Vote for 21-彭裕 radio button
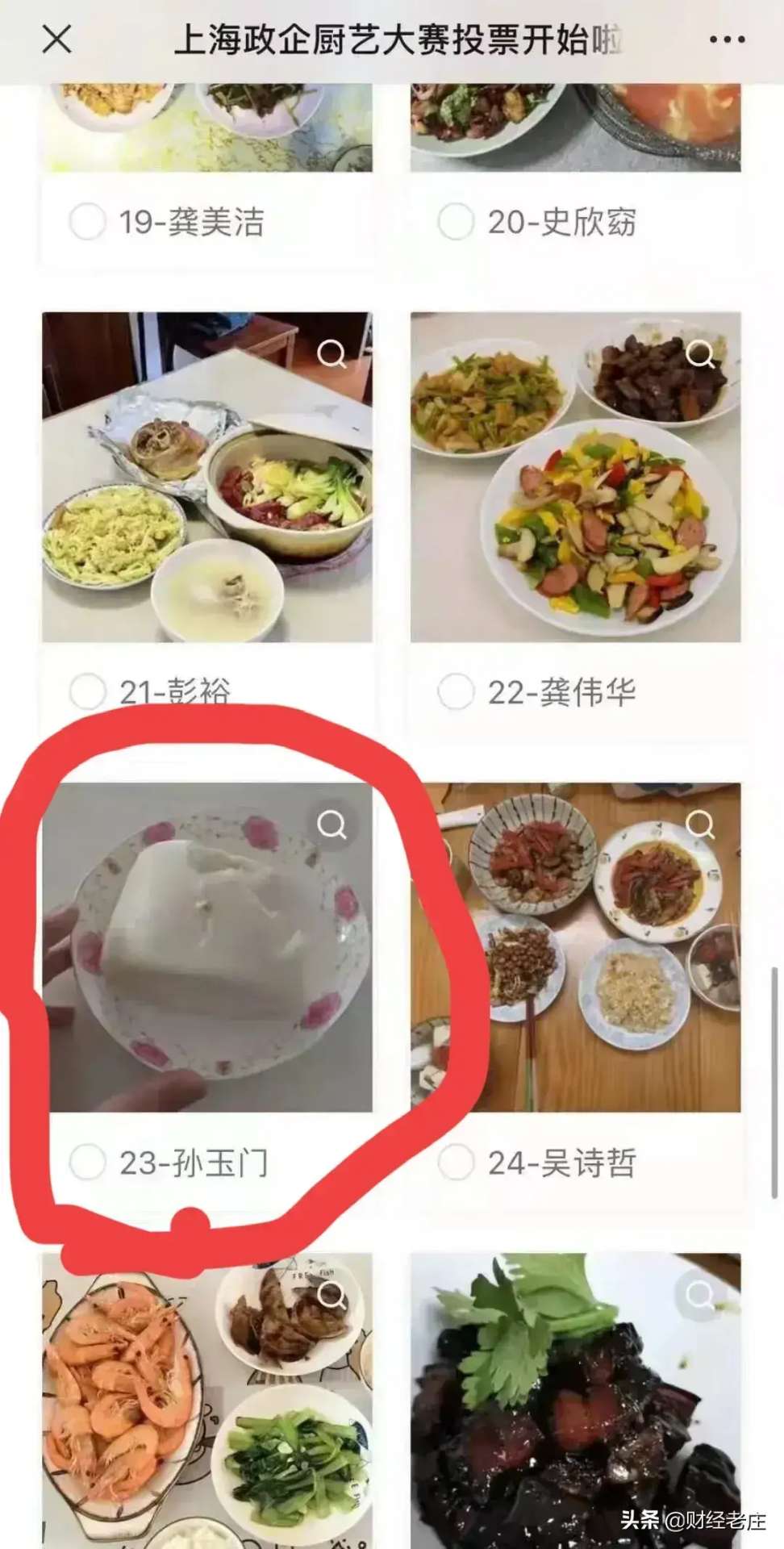 [x=88, y=691]
